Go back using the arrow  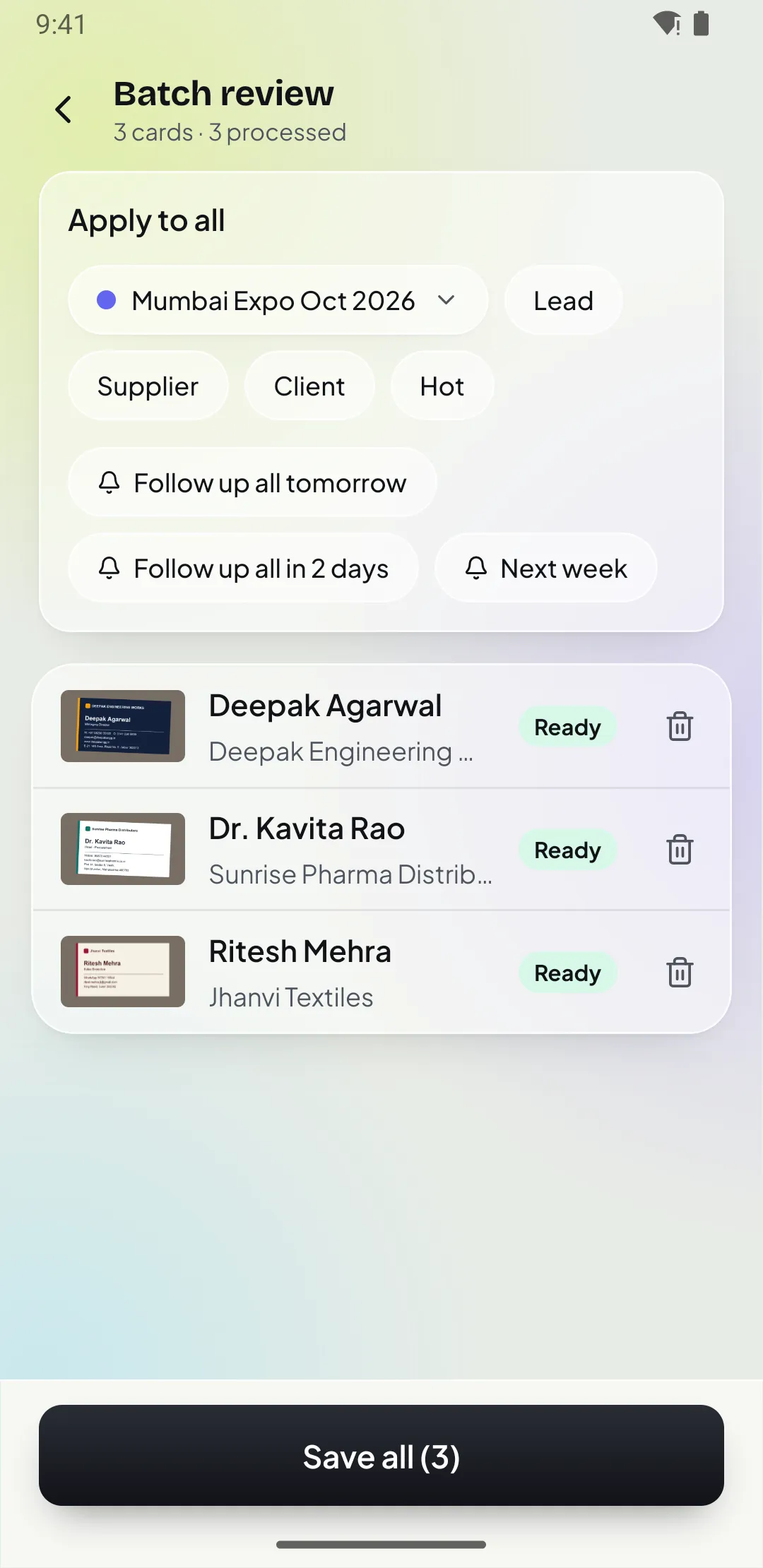coord(64,109)
